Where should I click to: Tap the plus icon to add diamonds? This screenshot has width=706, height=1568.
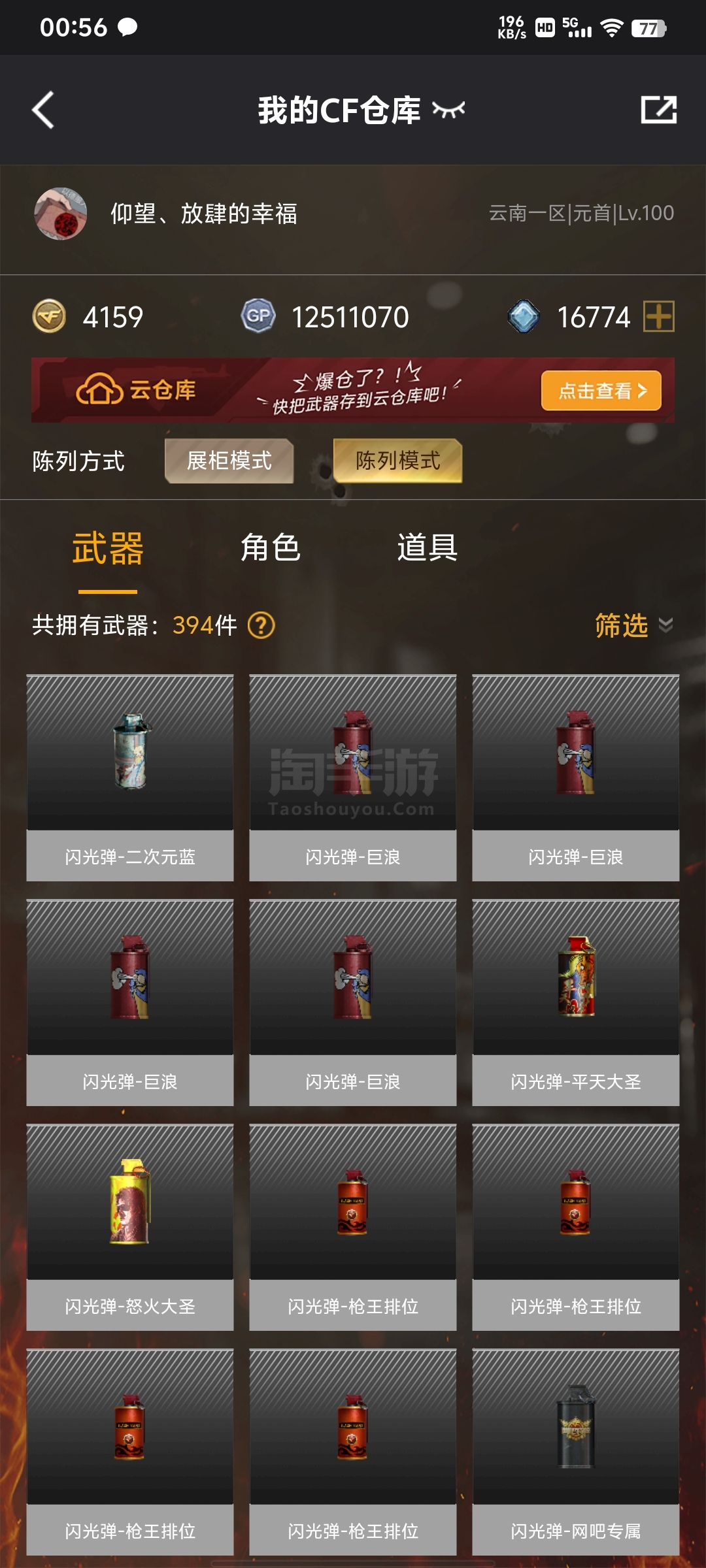click(659, 317)
